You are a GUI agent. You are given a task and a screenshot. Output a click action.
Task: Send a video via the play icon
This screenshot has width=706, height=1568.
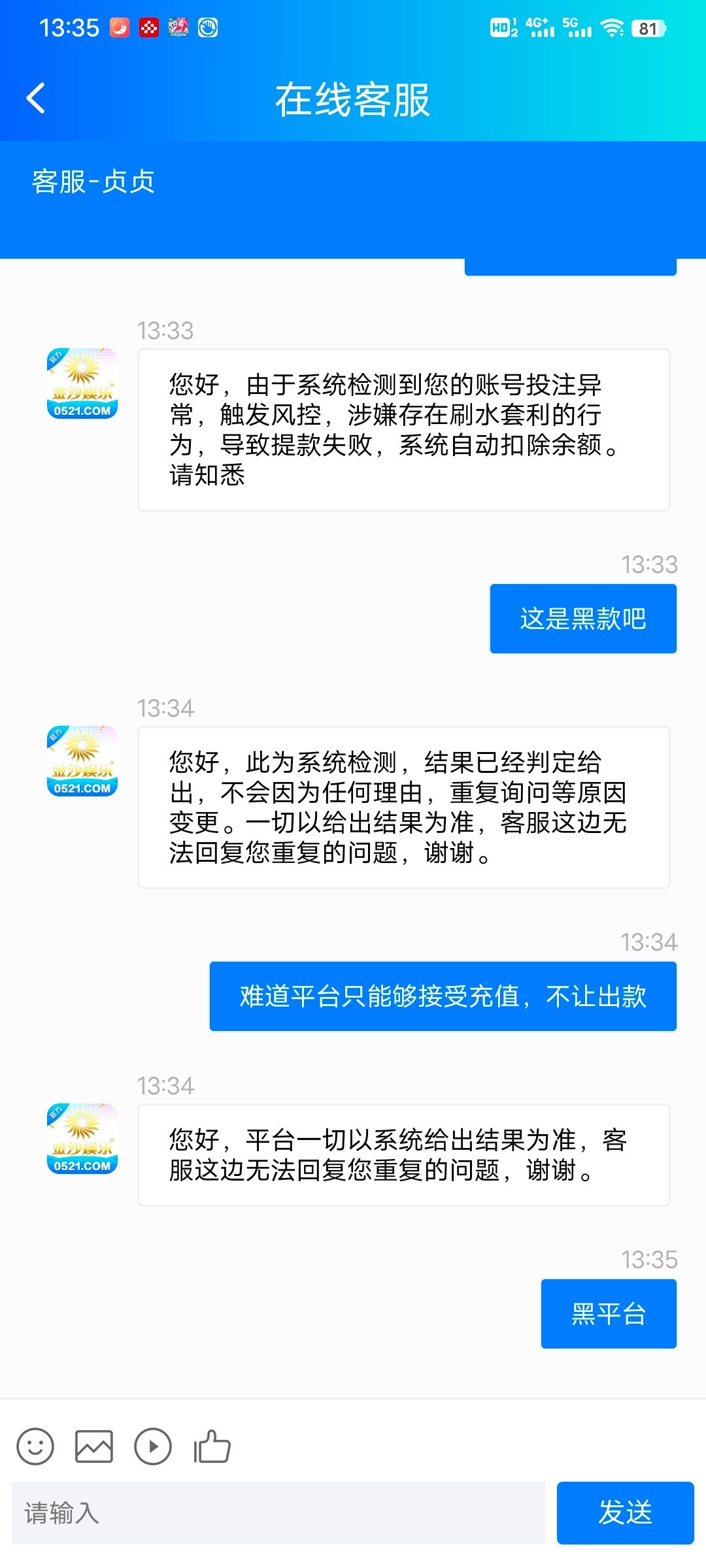coord(153,1446)
